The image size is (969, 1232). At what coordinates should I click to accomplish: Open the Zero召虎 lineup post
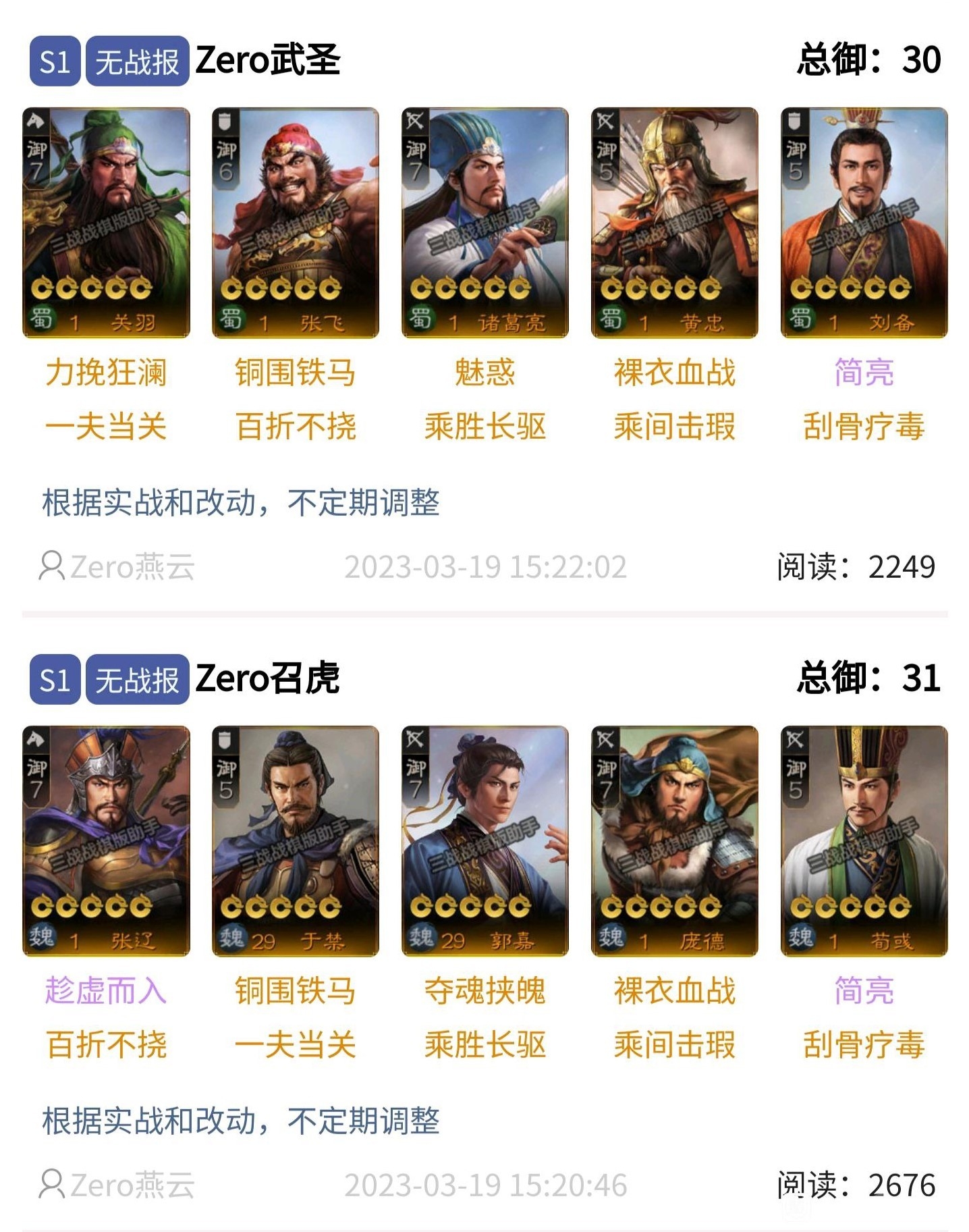pyautogui.click(x=267, y=679)
